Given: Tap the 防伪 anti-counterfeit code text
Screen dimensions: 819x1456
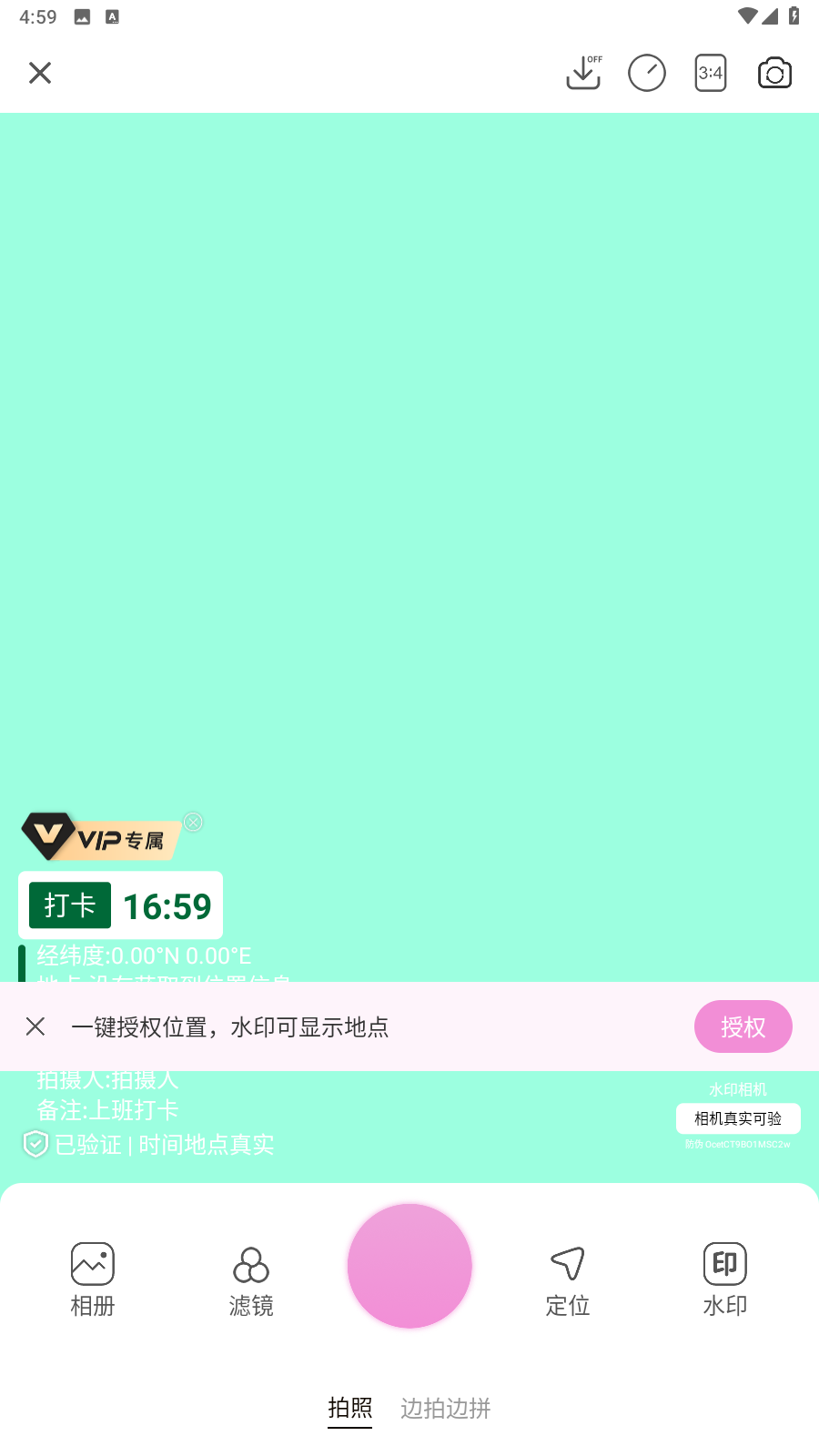Looking at the screenshot, I should pyautogui.click(x=737, y=1147).
